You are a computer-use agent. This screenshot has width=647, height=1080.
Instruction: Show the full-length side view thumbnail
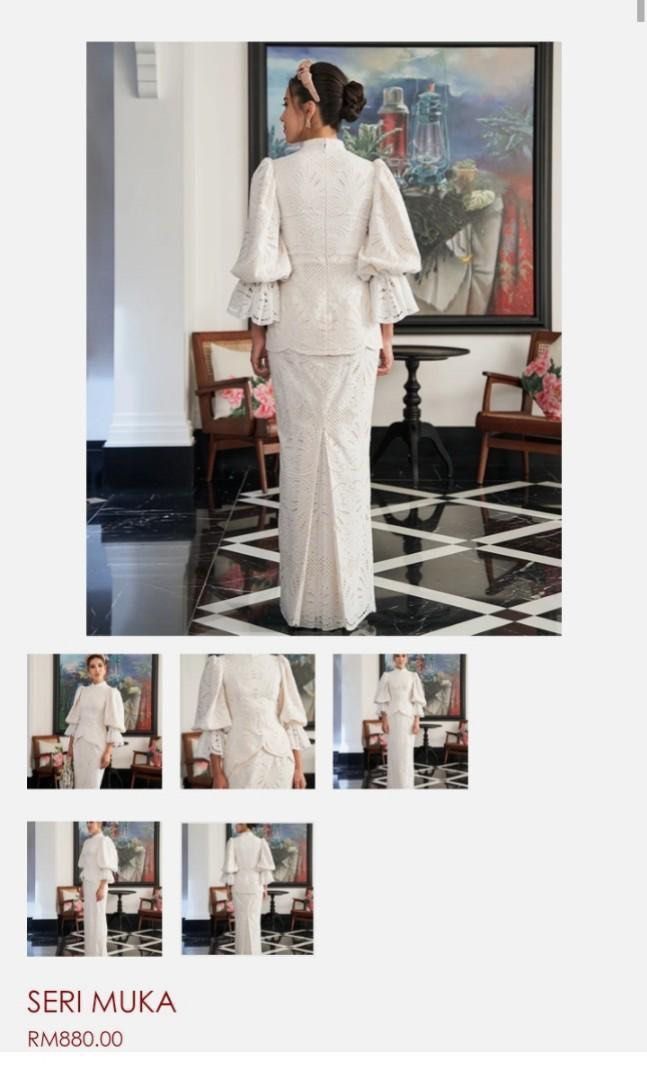pyautogui.click(x=94, y=888)
